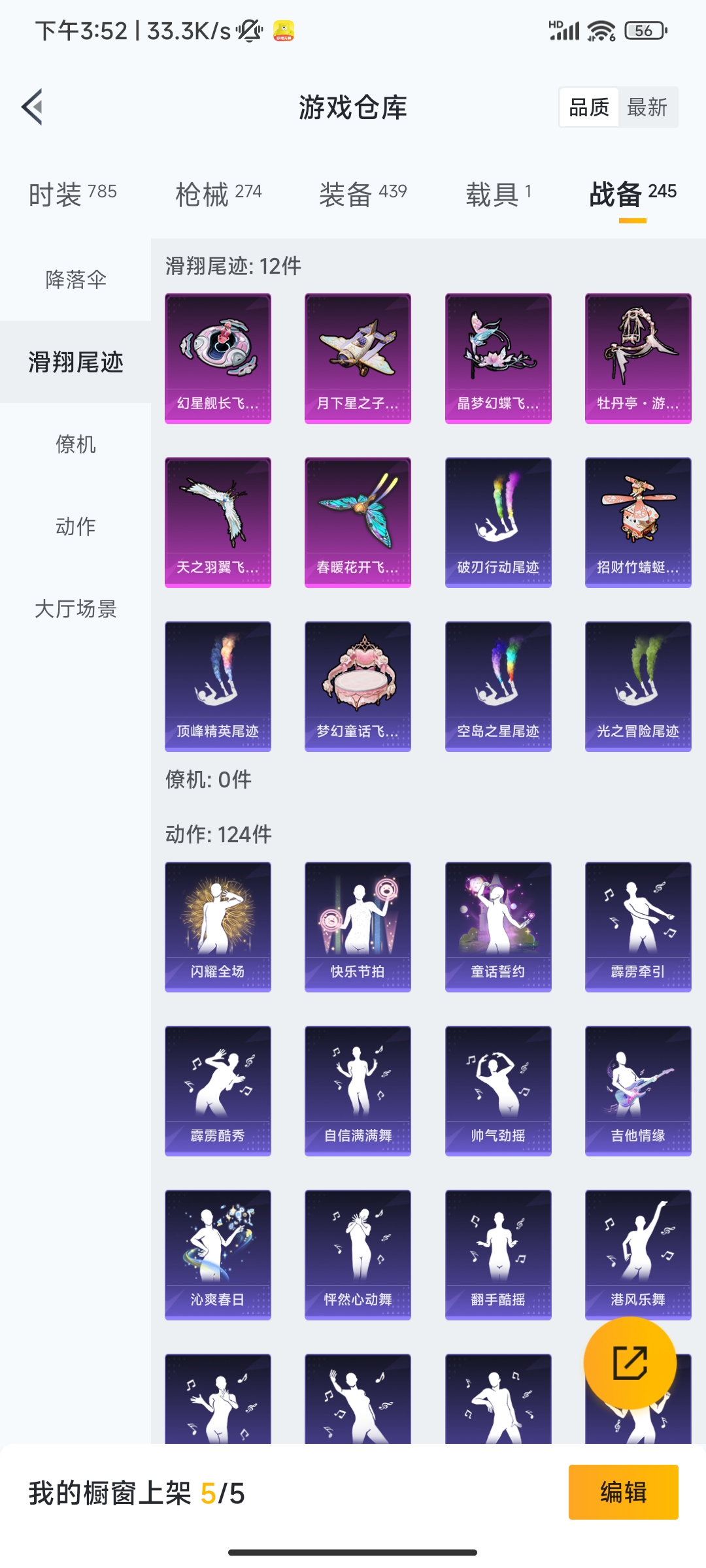View the 牡丹亭·游… item
This screenshot has height=1568, width=706.
(x=638, y=359)
